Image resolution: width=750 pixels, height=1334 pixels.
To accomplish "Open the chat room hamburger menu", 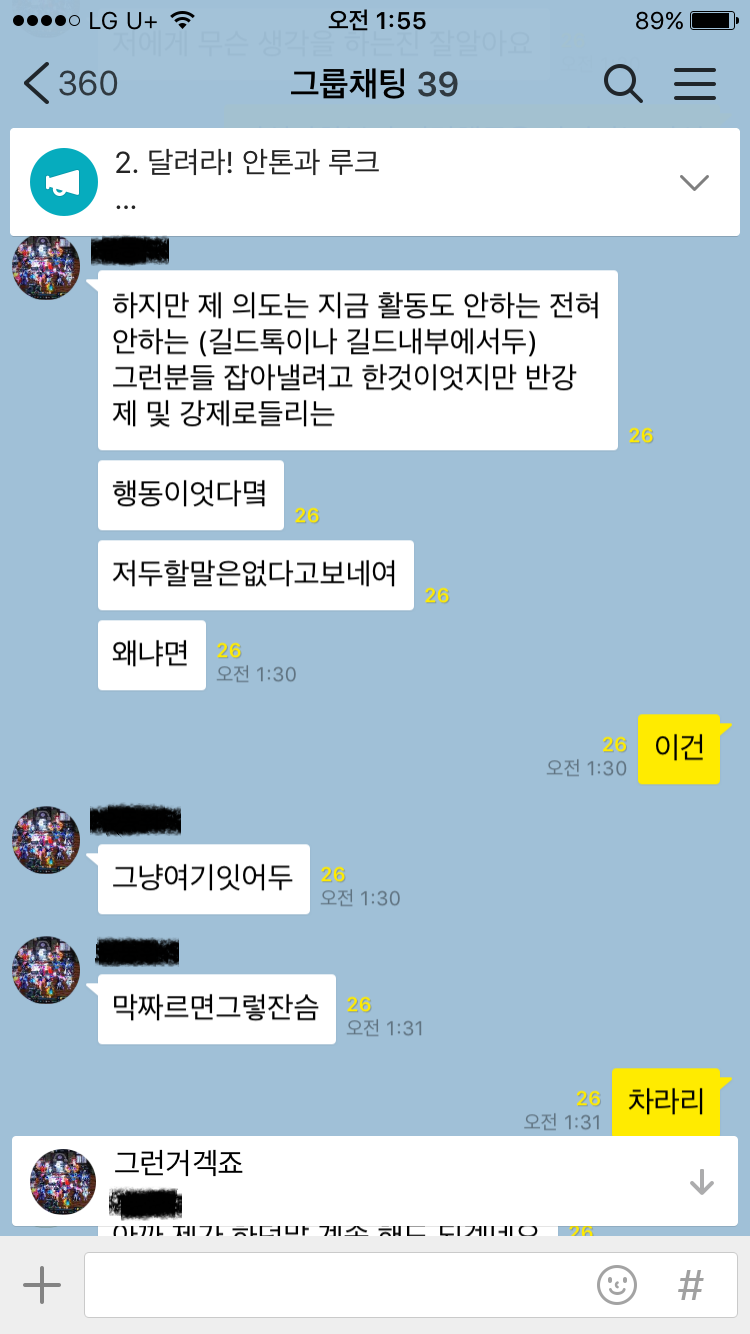I will click(x=695, y=85).
